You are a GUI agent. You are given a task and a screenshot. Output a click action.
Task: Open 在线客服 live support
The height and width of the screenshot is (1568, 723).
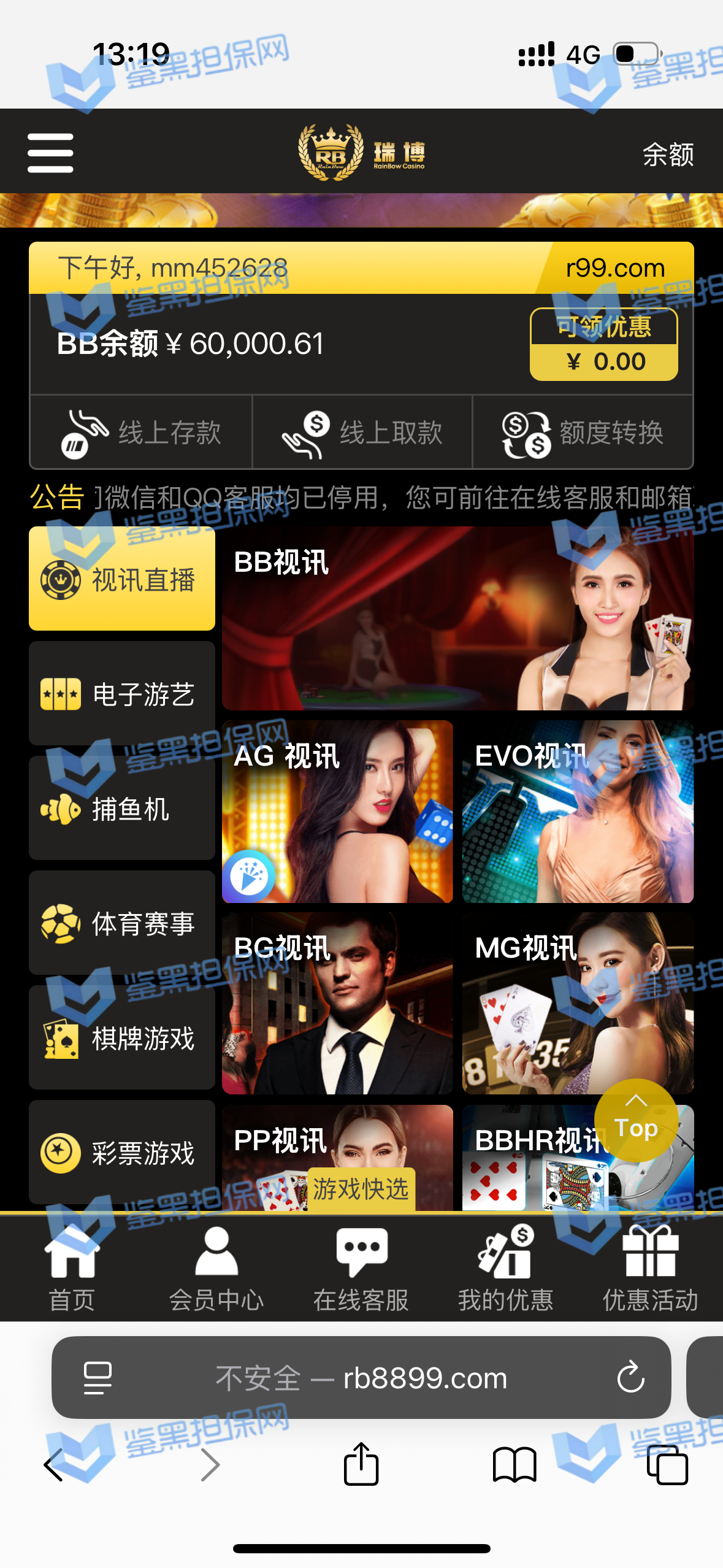(x=361, y=1268)
